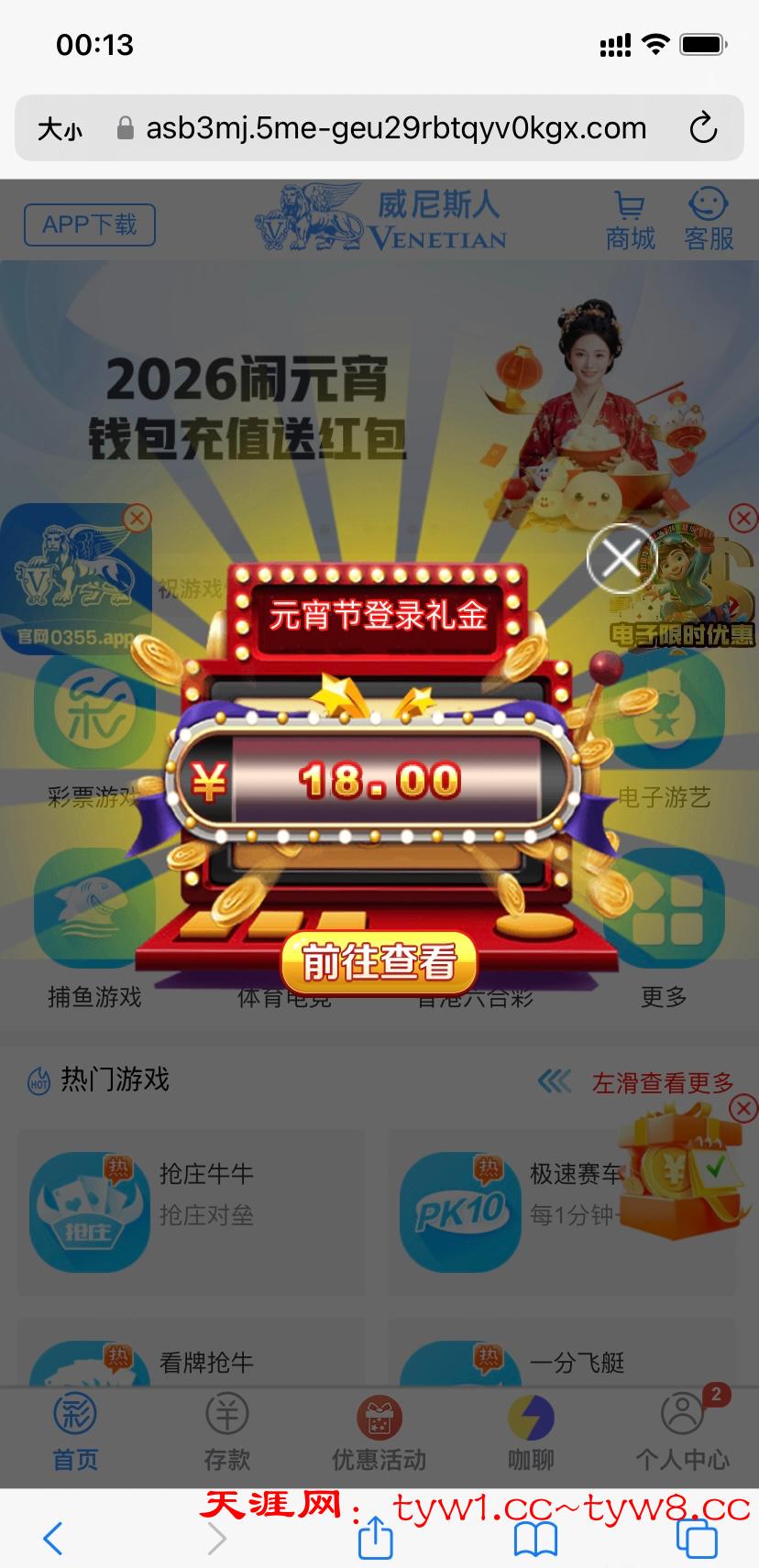The width and height of the screenshot is (759, 1568).
Task: Dismiss the gift box floating icon
Action: coord(743,1109)
